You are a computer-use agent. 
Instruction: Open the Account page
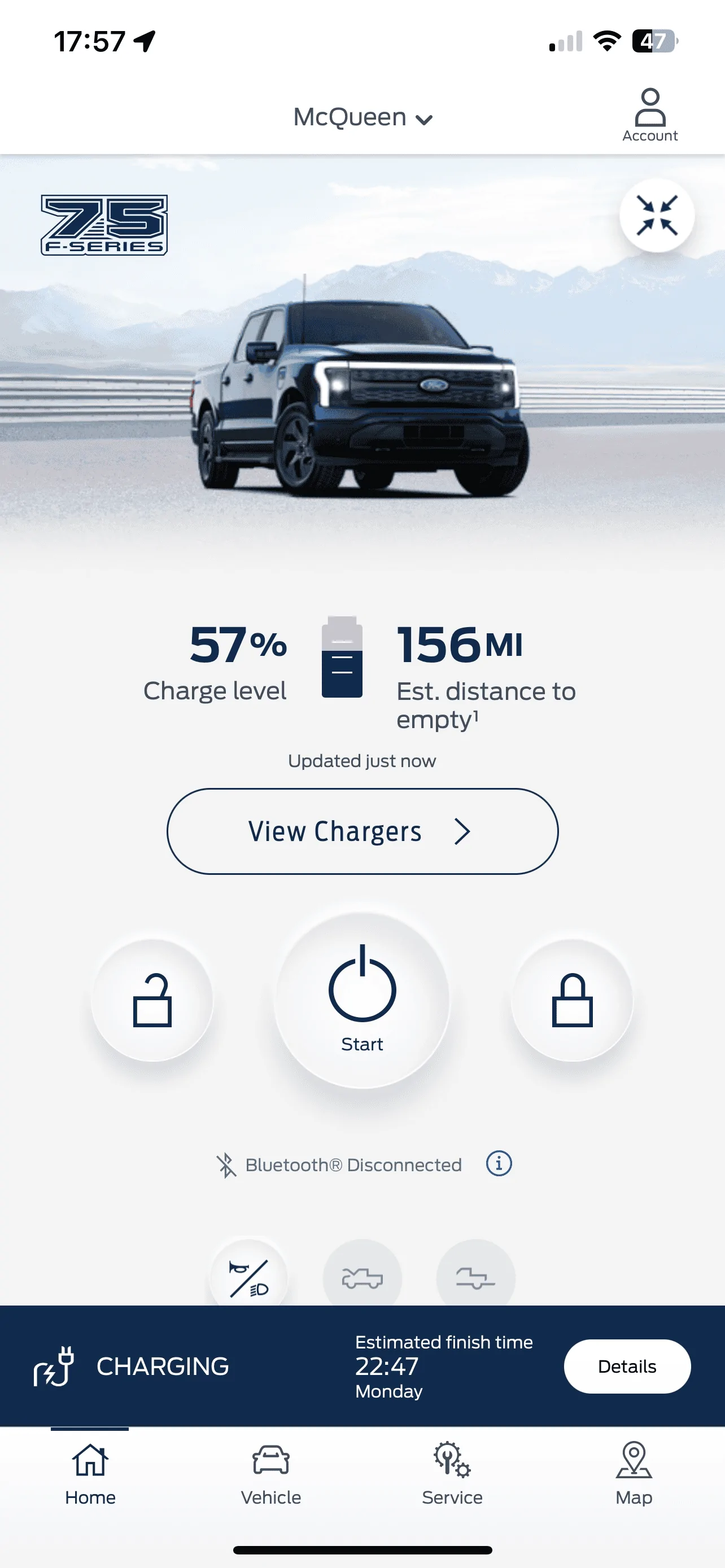tap(649, 115)
